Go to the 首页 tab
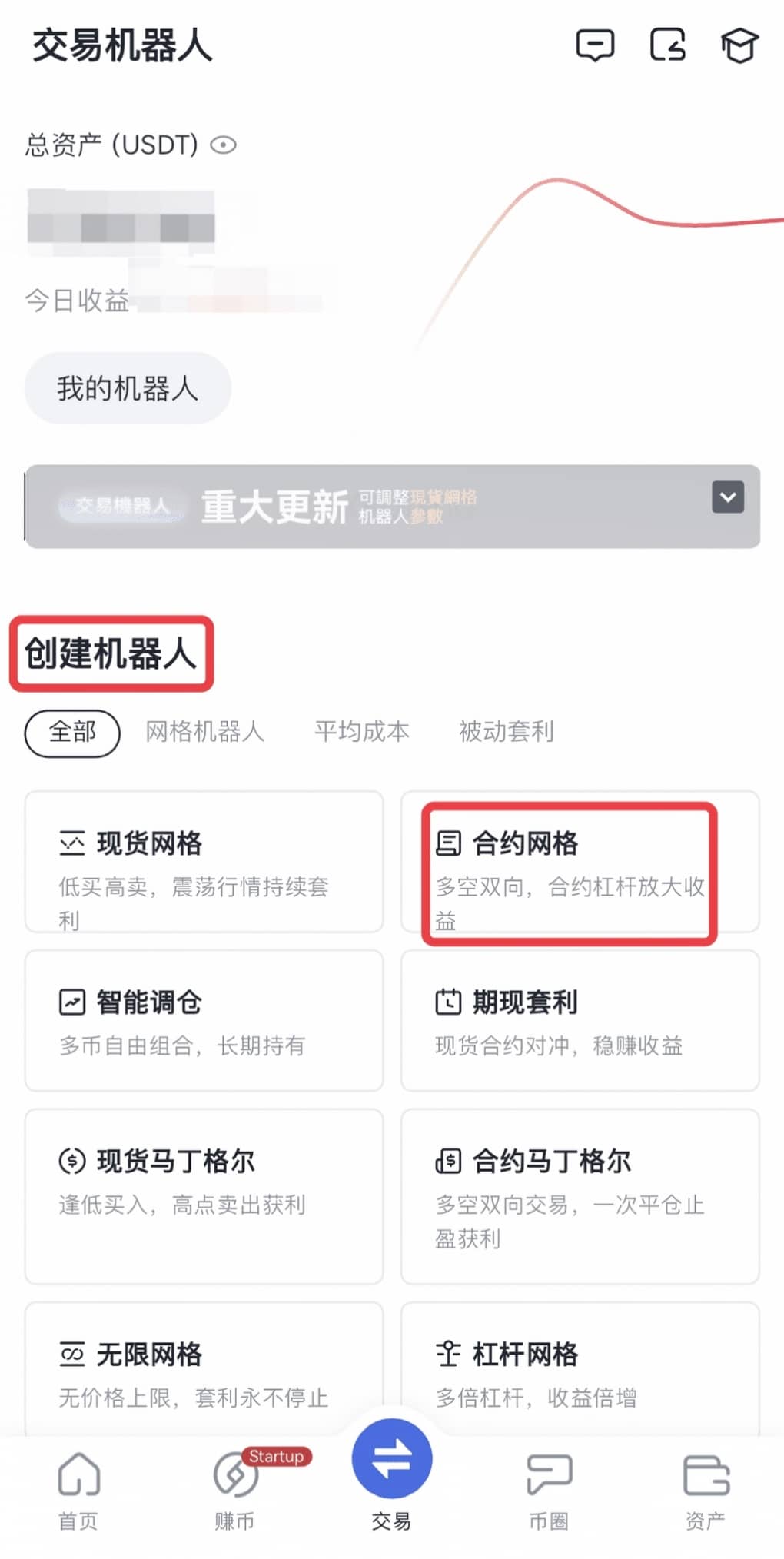This screenshot has width=784, height=1559. pyautogui.click(x=78, y=1490)
